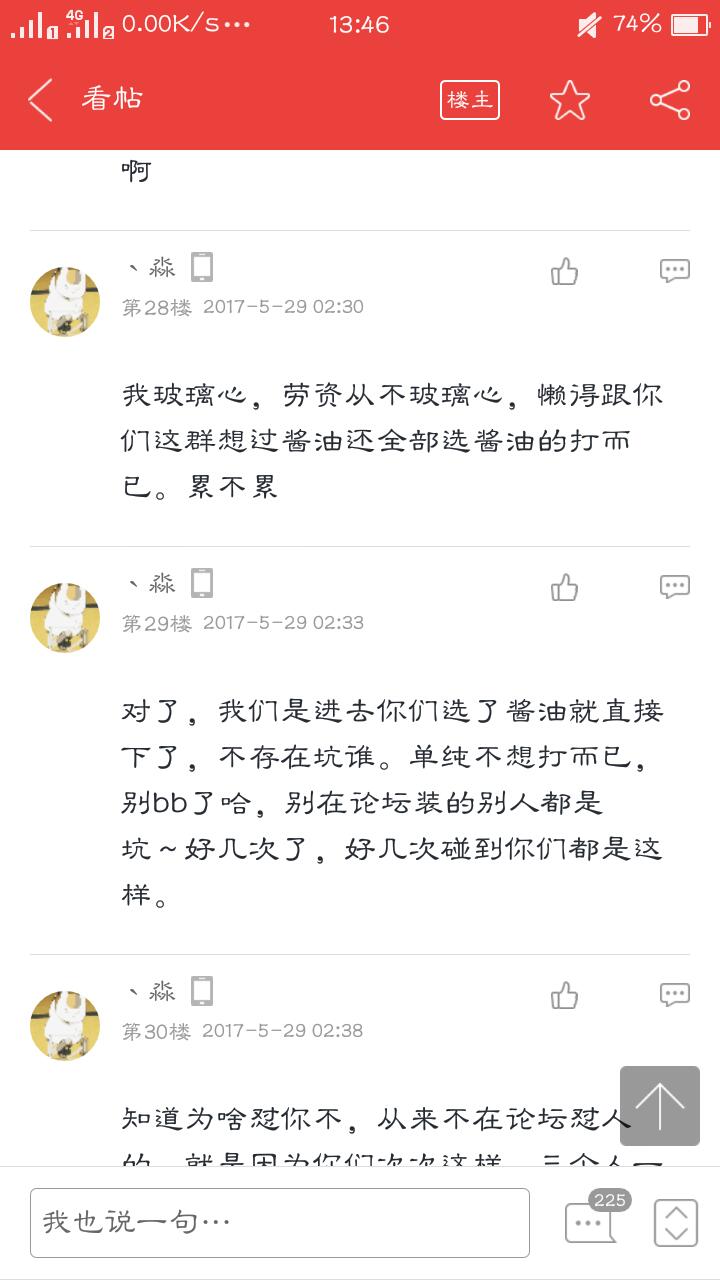Share this thread
Screen dimensions: 720x1280
pyautogui.click(x=669, y=100)
